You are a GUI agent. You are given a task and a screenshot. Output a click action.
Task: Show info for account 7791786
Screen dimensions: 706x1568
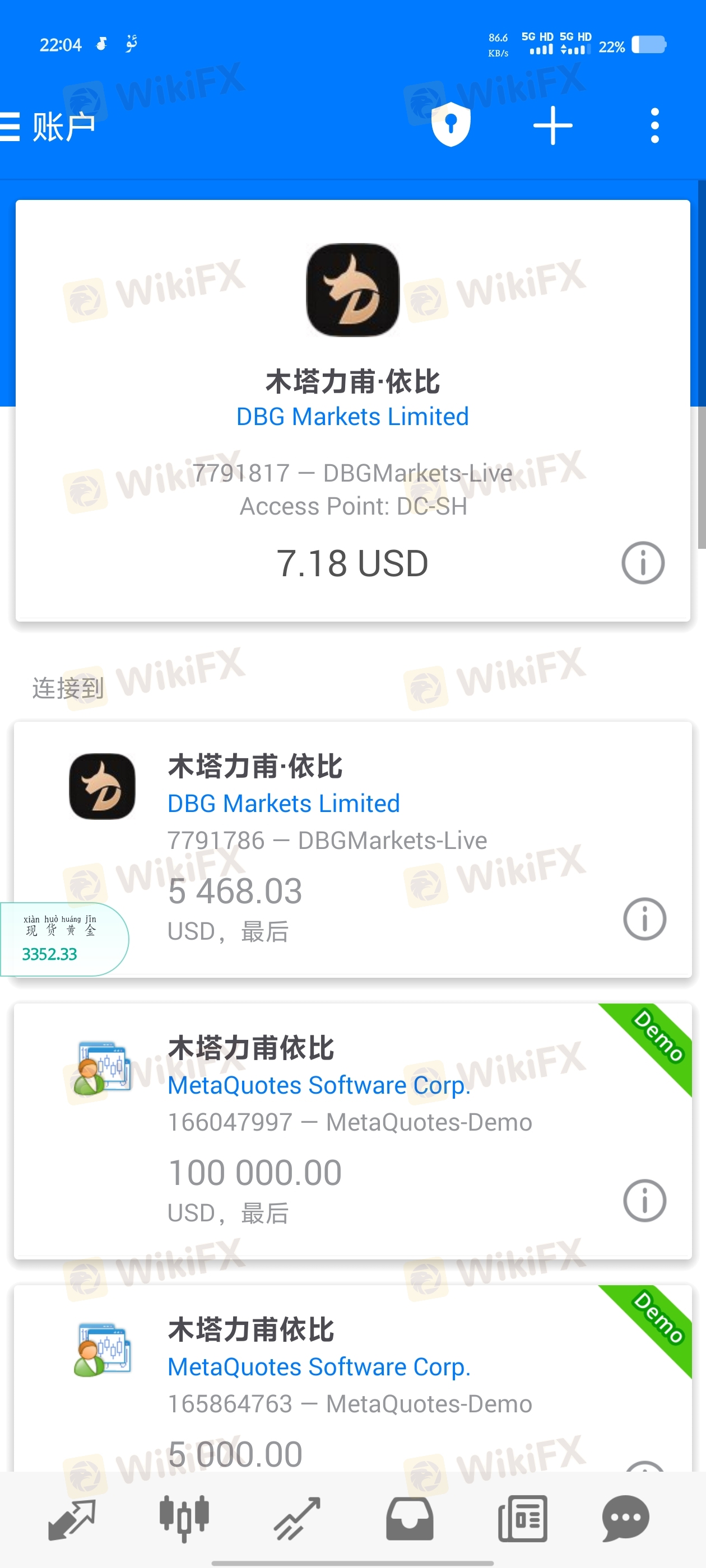click(644, 918)
